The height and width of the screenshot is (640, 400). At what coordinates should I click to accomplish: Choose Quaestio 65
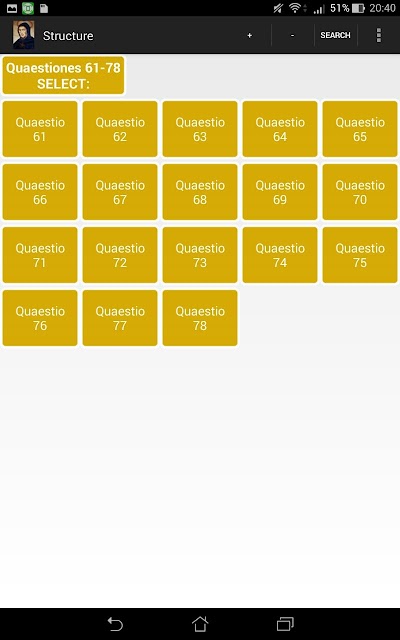(360, 129)
